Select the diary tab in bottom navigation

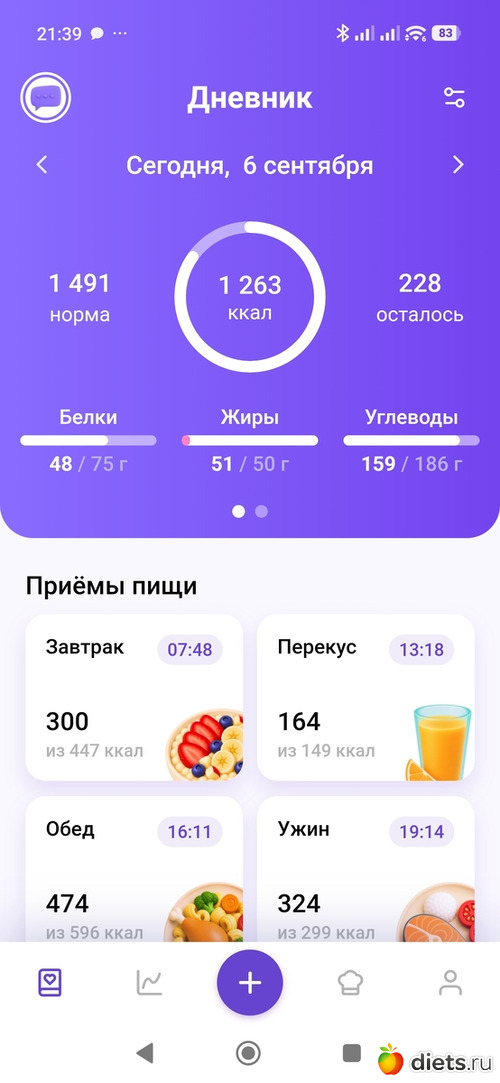(x=50, y=982)
